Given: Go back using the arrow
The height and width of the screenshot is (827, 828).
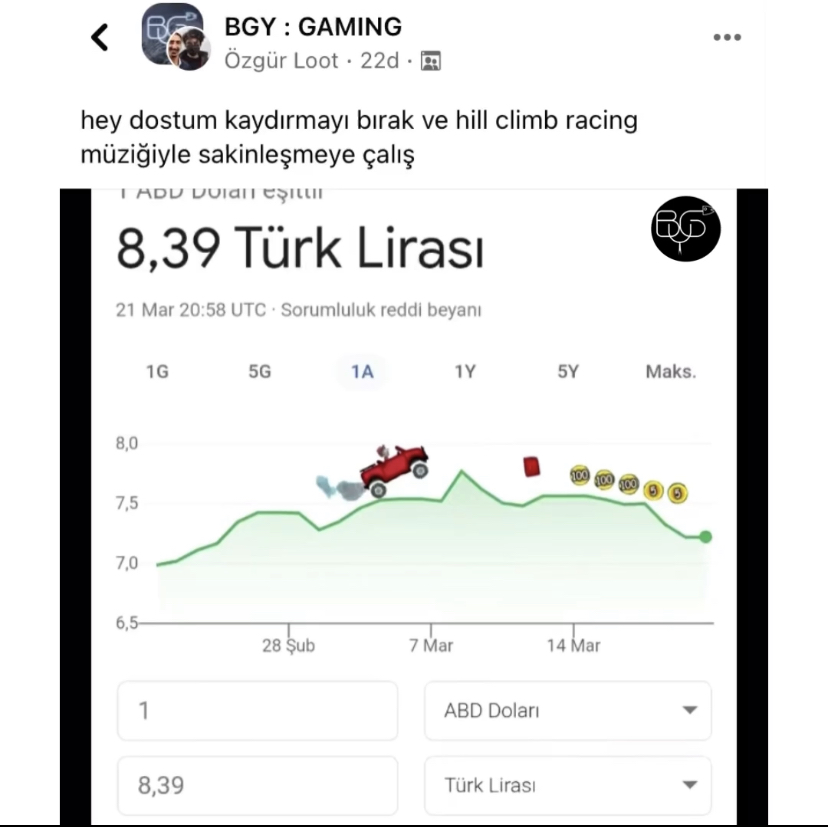Looking at the screenshot, I should pyautogui.click(x=99, y=38).
